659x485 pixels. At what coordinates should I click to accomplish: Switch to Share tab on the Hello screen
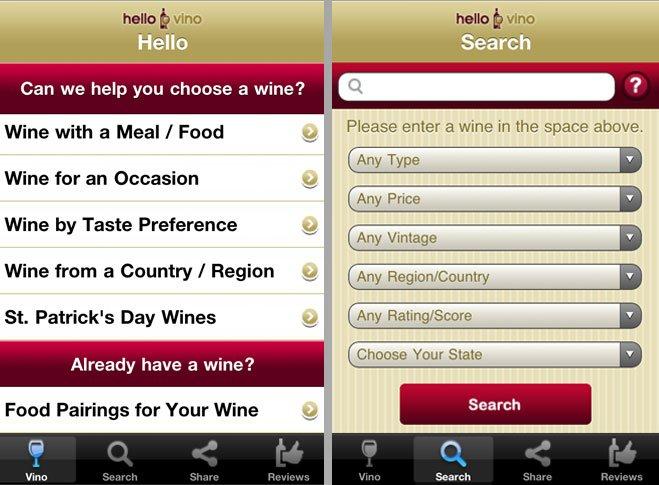point(204,461)
